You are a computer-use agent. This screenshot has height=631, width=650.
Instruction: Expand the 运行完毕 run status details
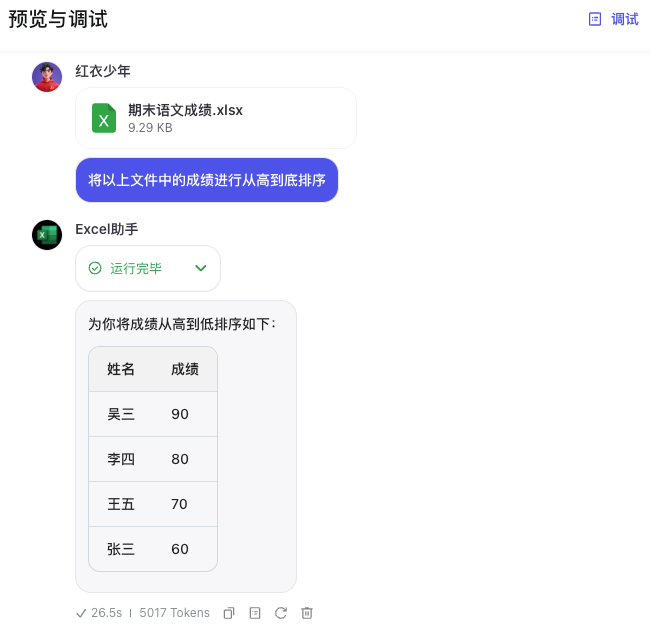coord(200,268)
